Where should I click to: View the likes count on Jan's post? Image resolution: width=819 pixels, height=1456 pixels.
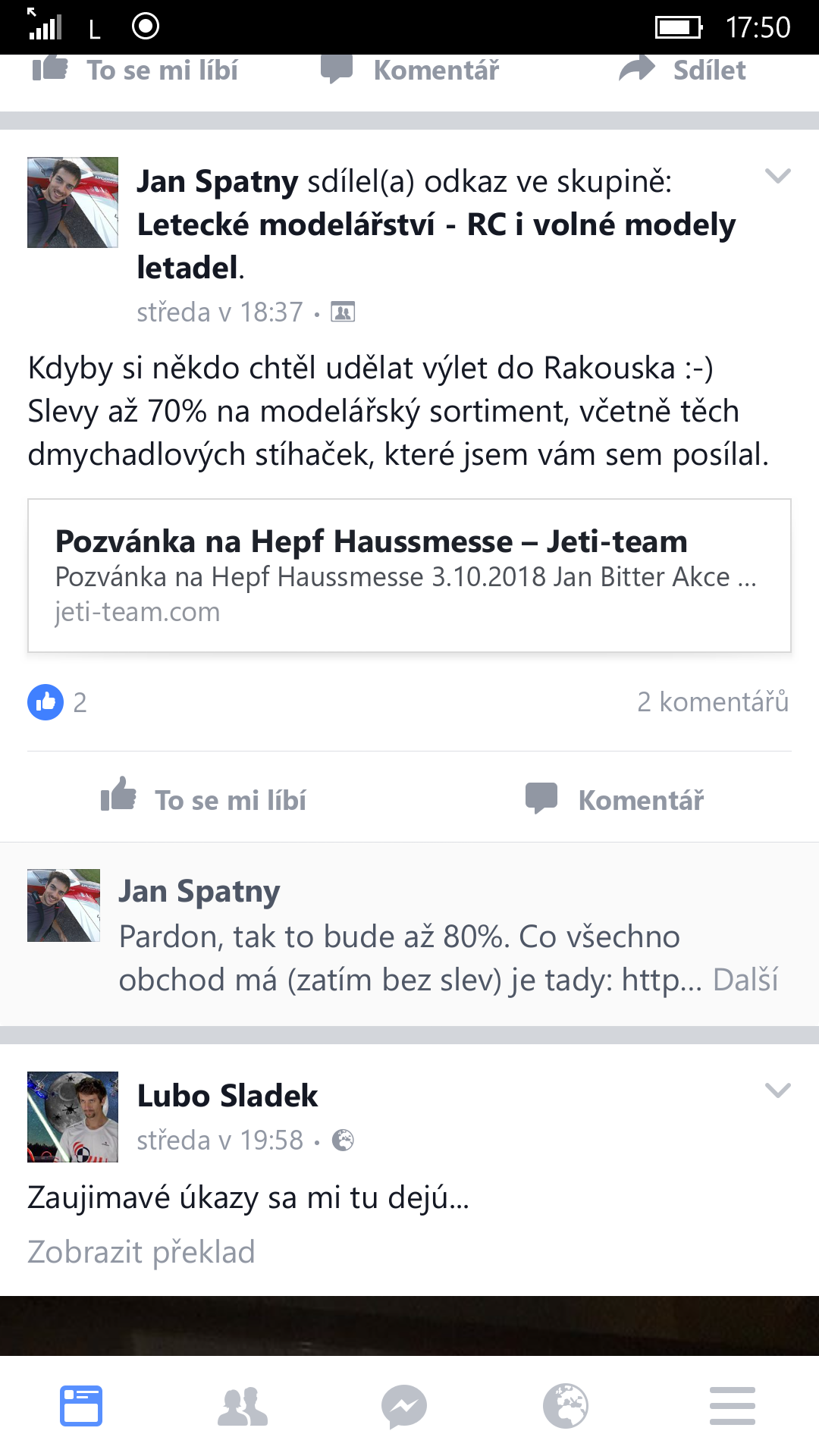tap(58, 702)
